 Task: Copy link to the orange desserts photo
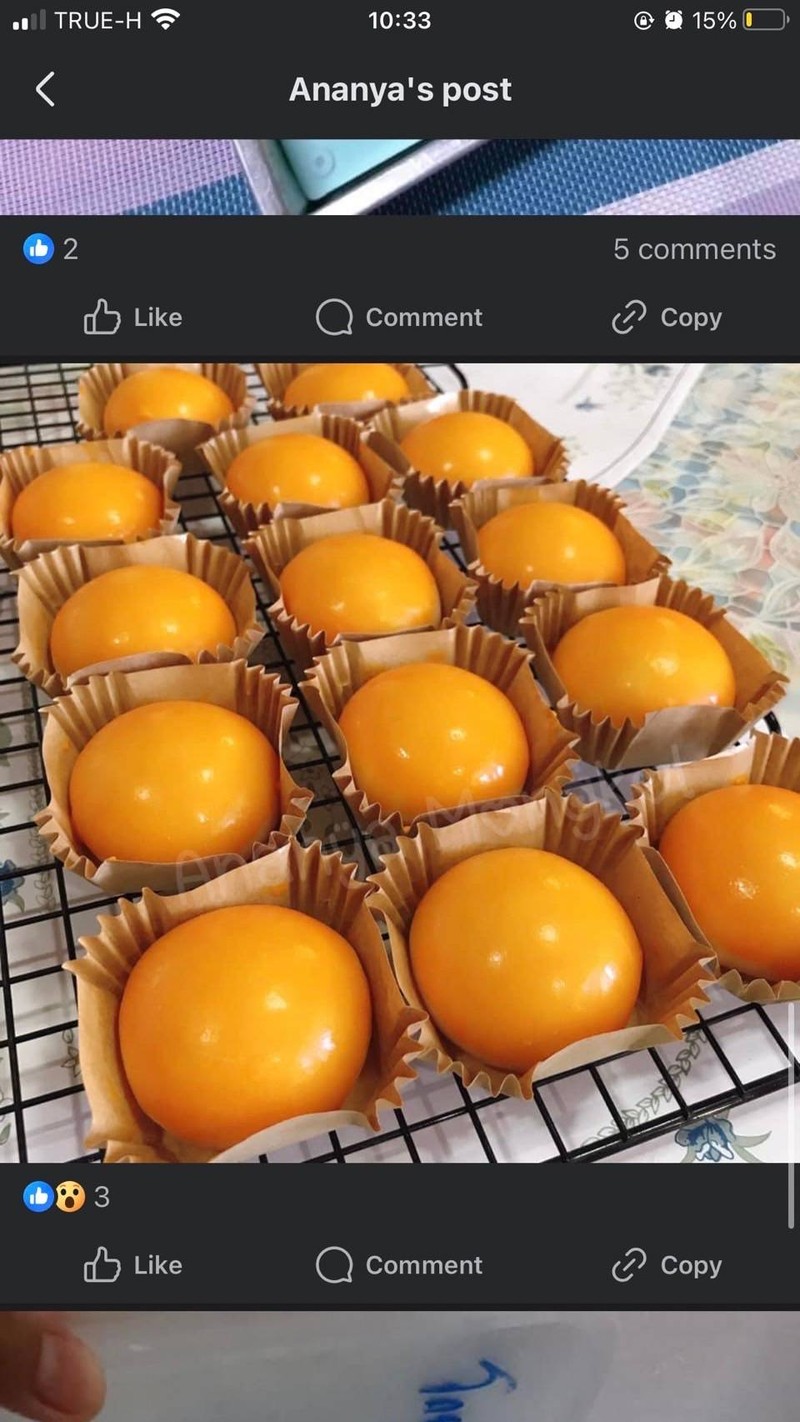click(x=666, y=1266)
